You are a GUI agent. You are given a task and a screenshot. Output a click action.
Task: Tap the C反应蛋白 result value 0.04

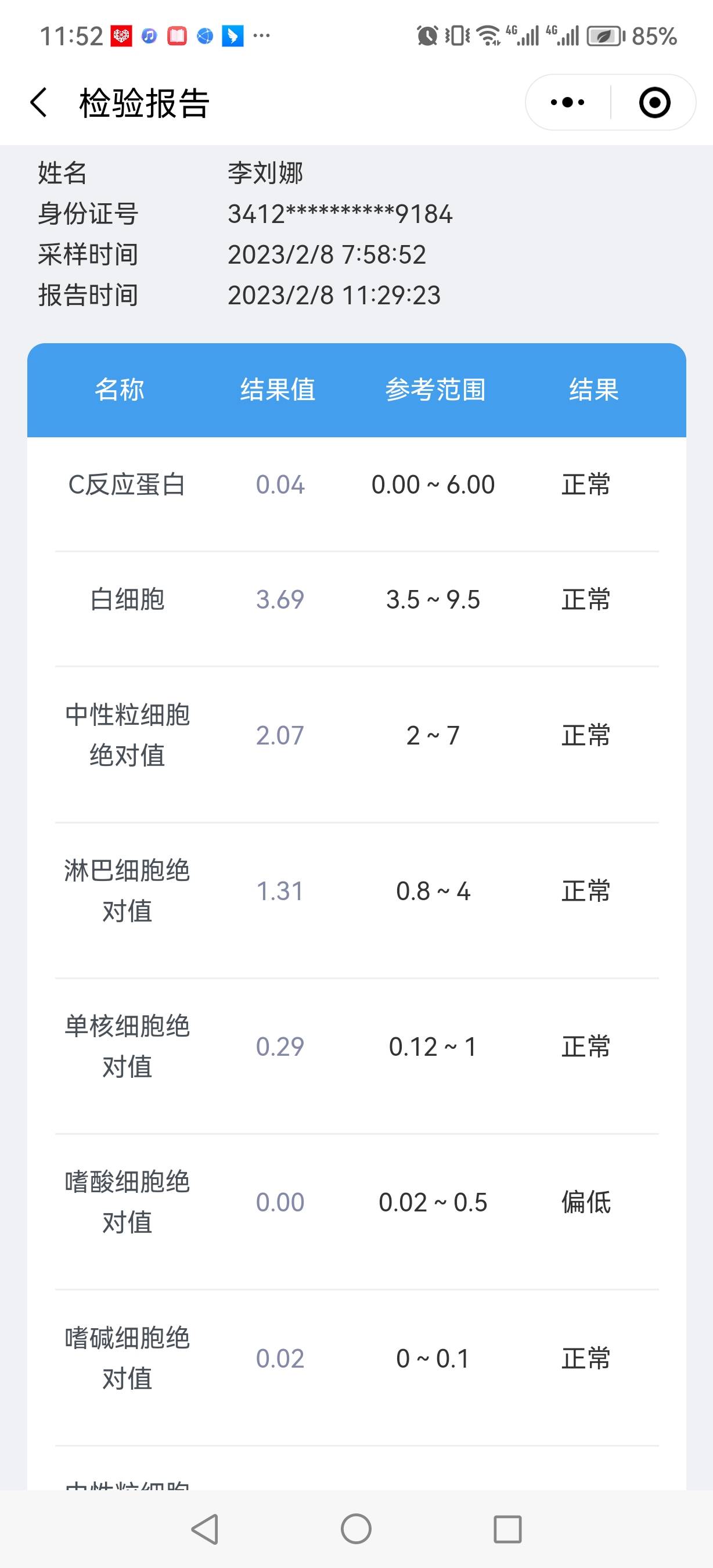(x=280, y=484)
